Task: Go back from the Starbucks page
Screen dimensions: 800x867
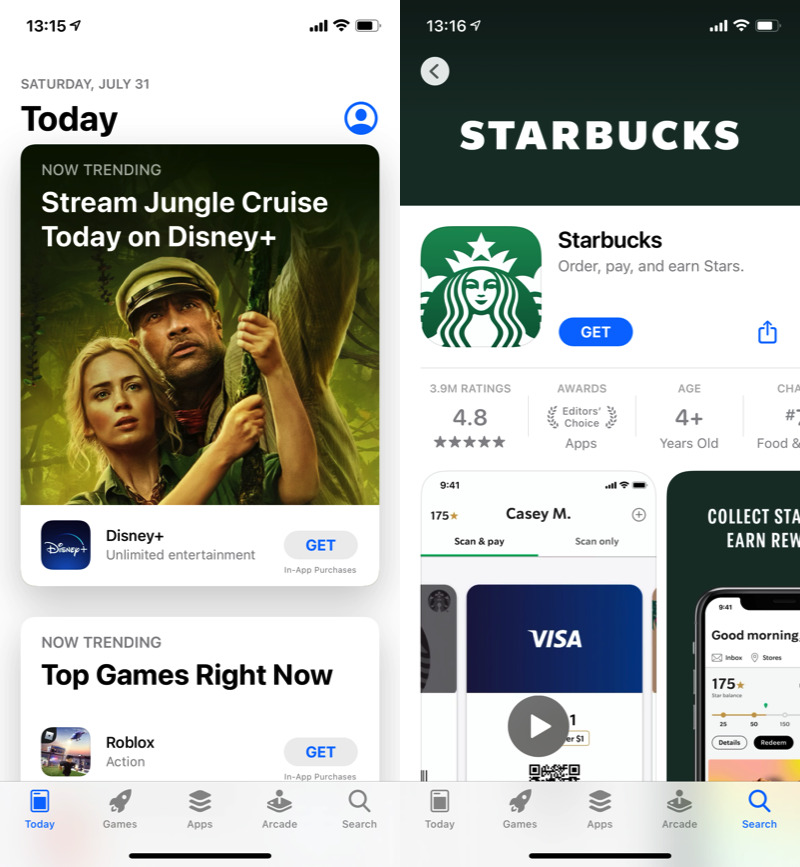Action: coord(435,71)
